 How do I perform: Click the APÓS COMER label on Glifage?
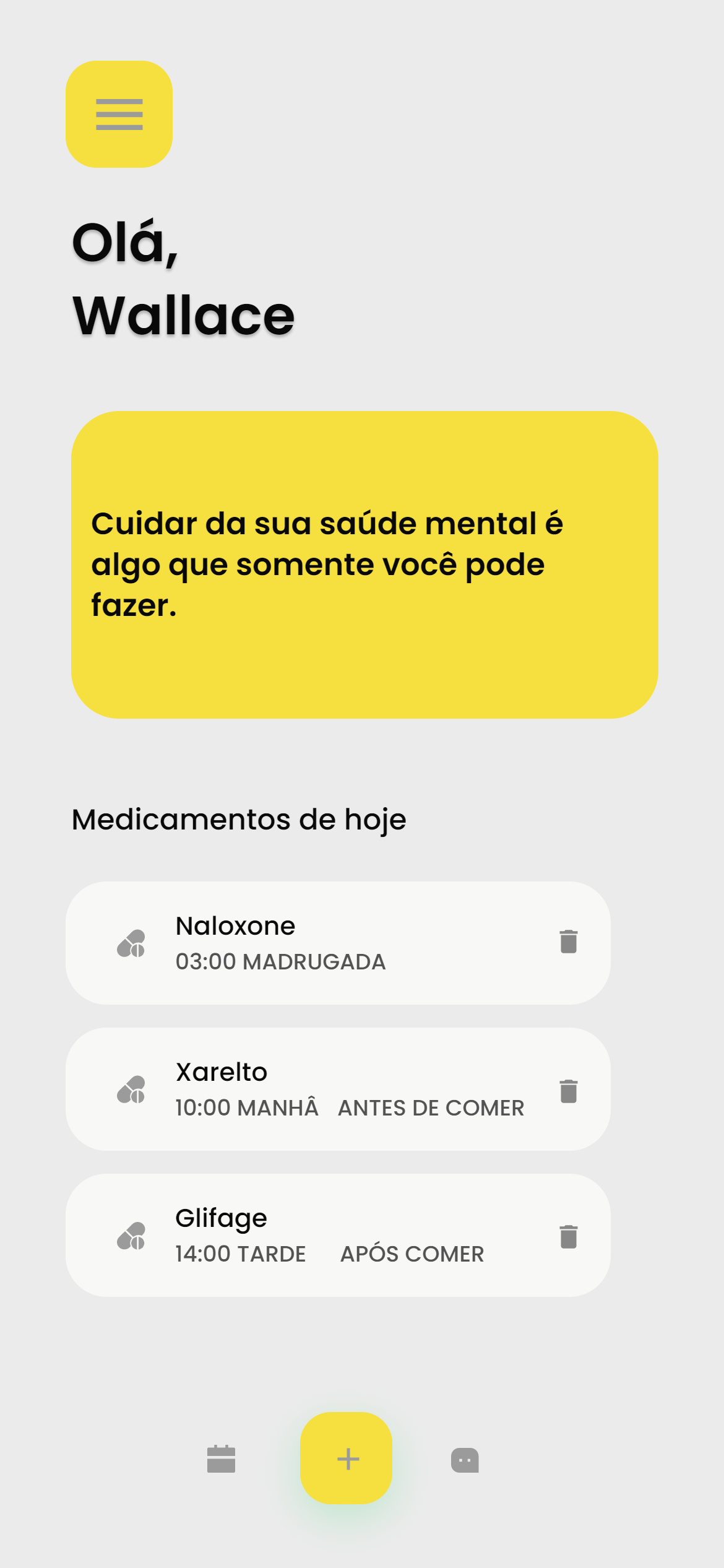(x=413, y=1254)
